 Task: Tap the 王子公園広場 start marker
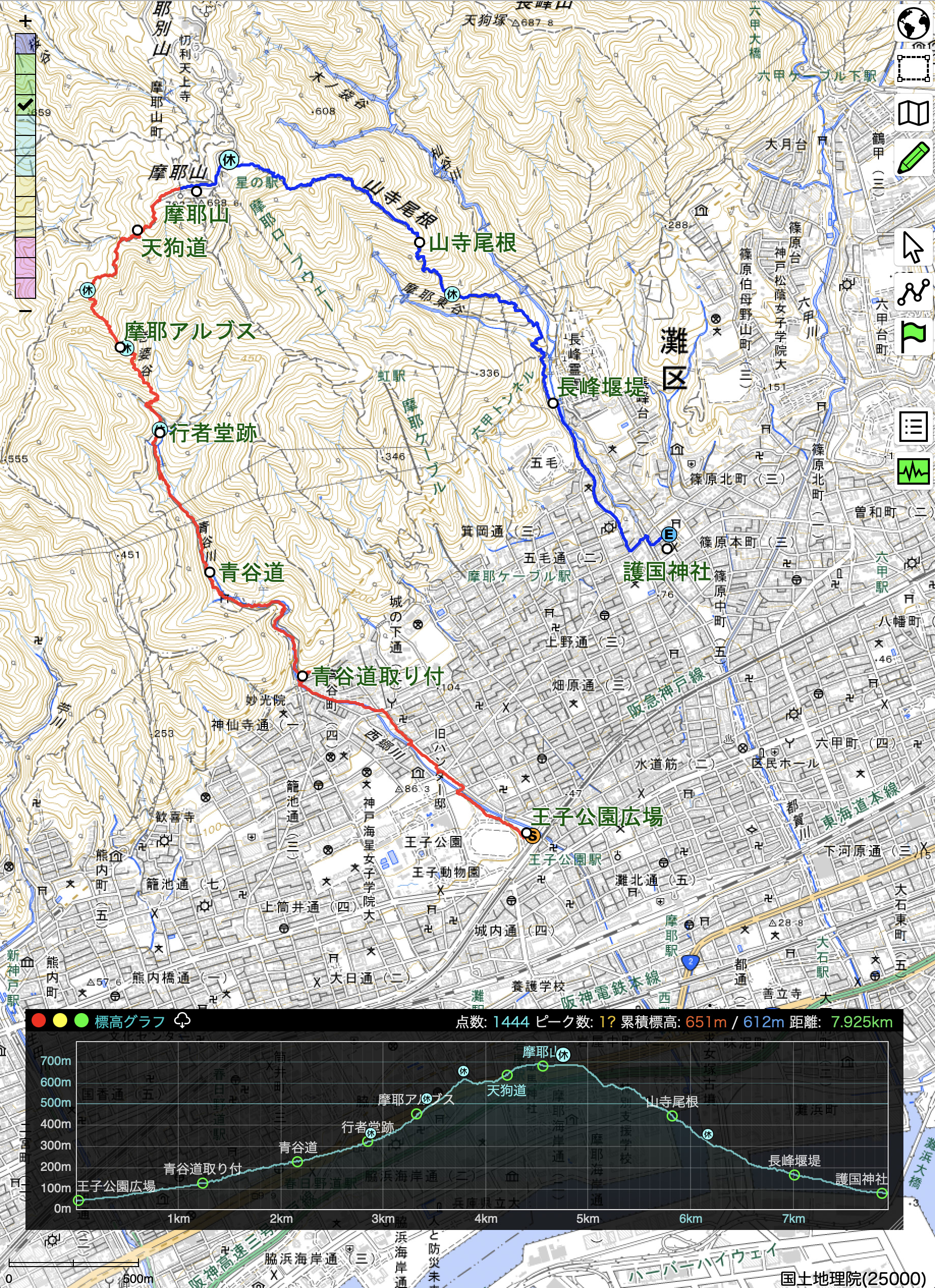(x=533, y=835)
